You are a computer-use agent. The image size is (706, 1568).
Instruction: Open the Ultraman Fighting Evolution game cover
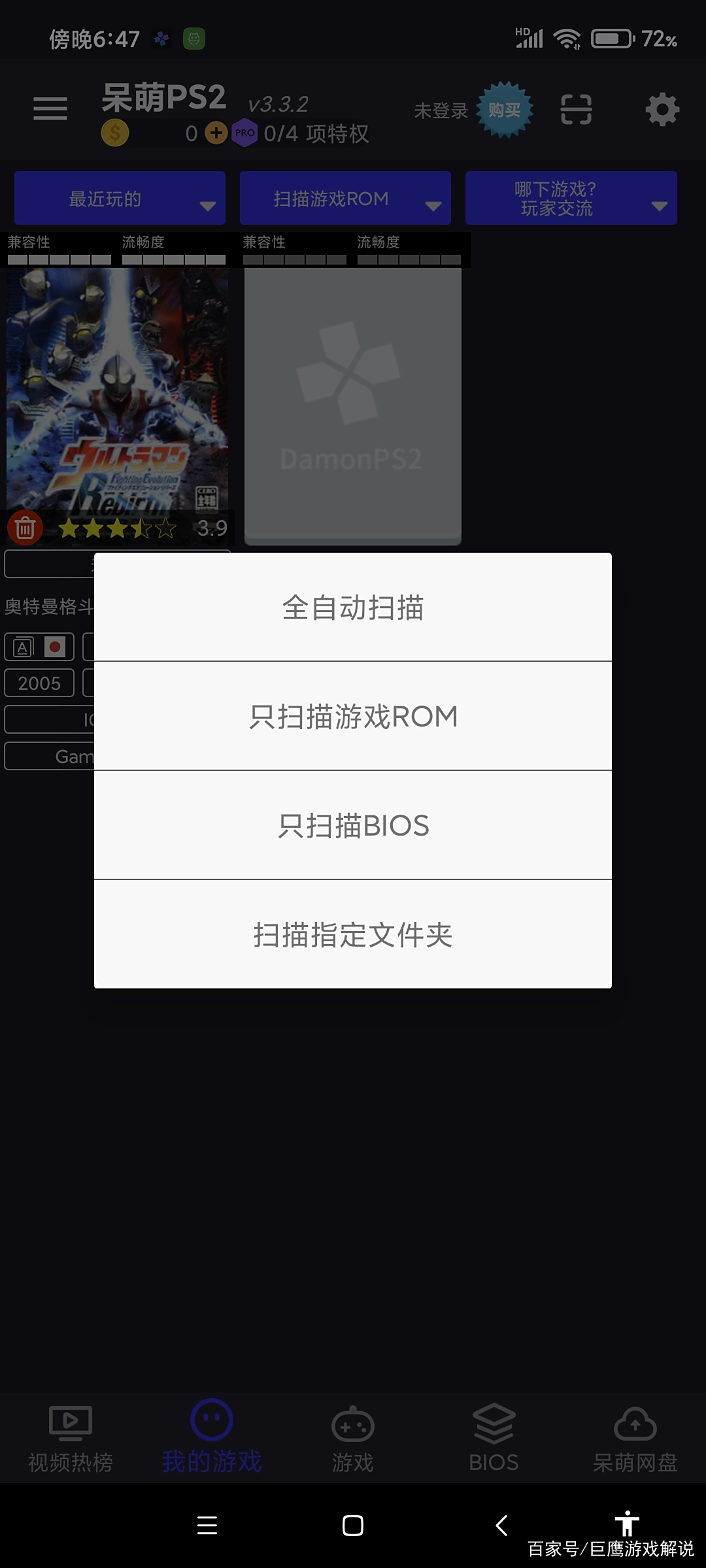pos(118,389)
